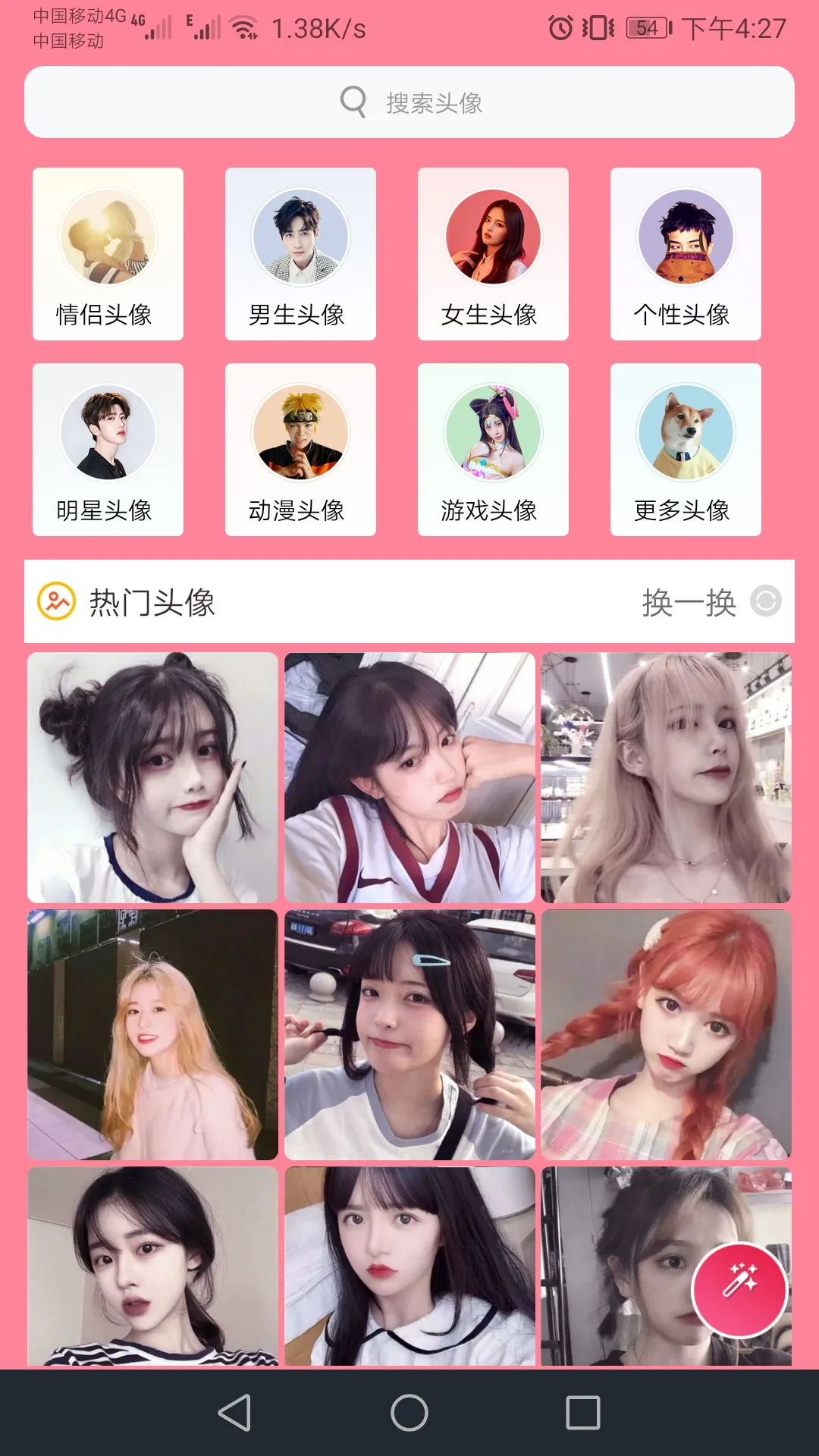Open the 男生头像 category

click(x=300, y=254)
